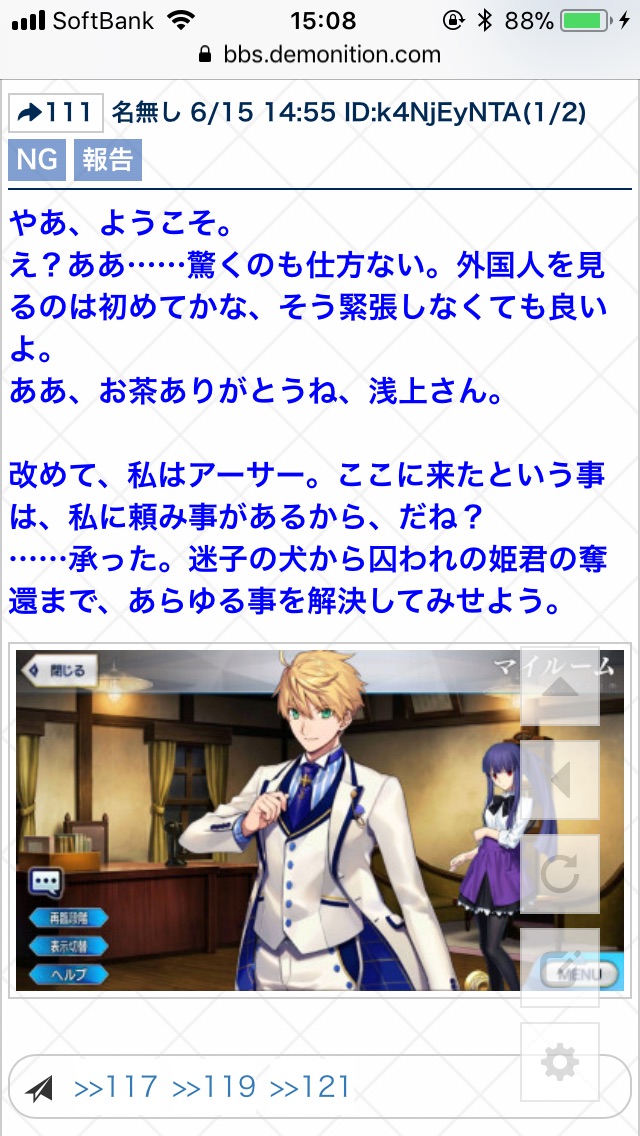Viewport: 640px width, 1136px height.
Task: Reply to post 111 via arrow button
Action: click(x=55, y=113)
